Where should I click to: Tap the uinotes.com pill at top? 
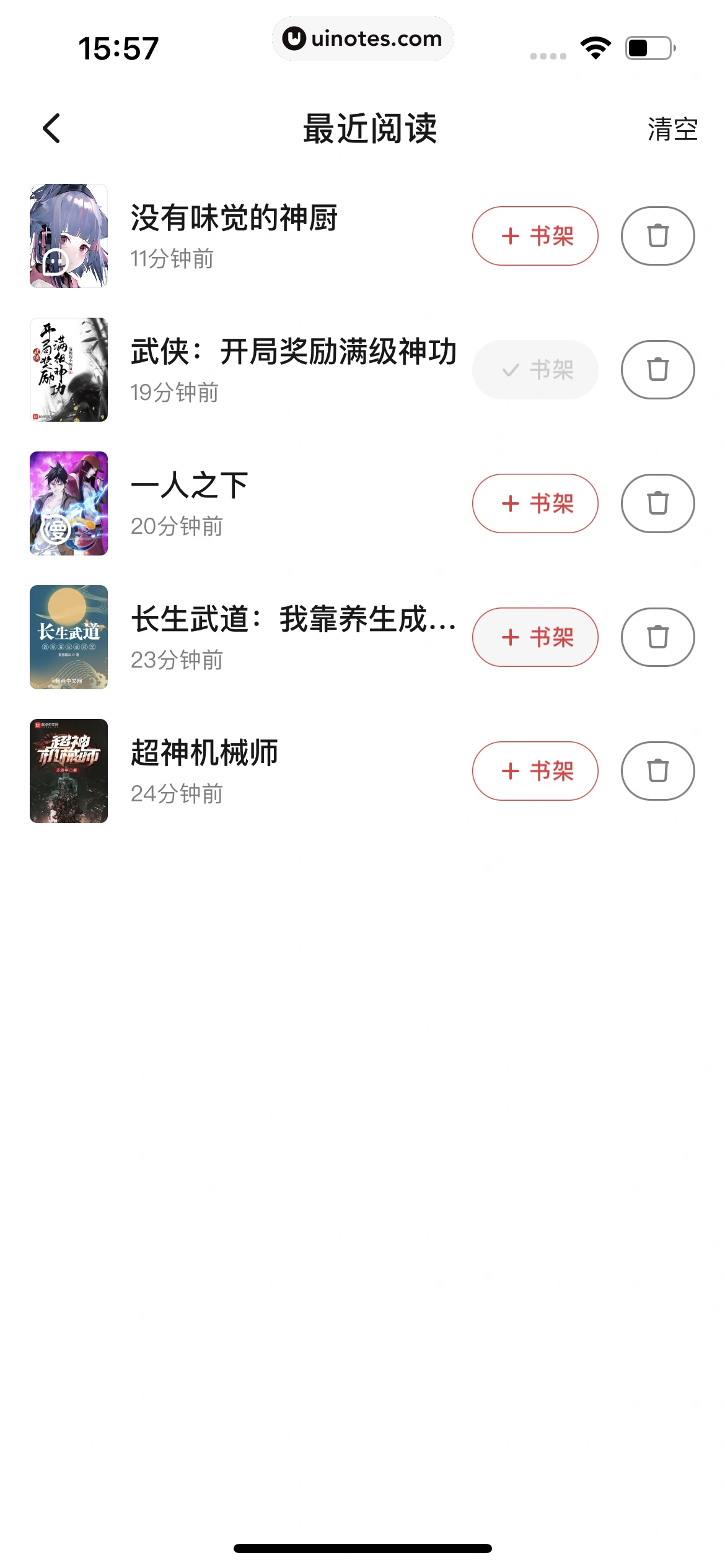click(362, 38)
